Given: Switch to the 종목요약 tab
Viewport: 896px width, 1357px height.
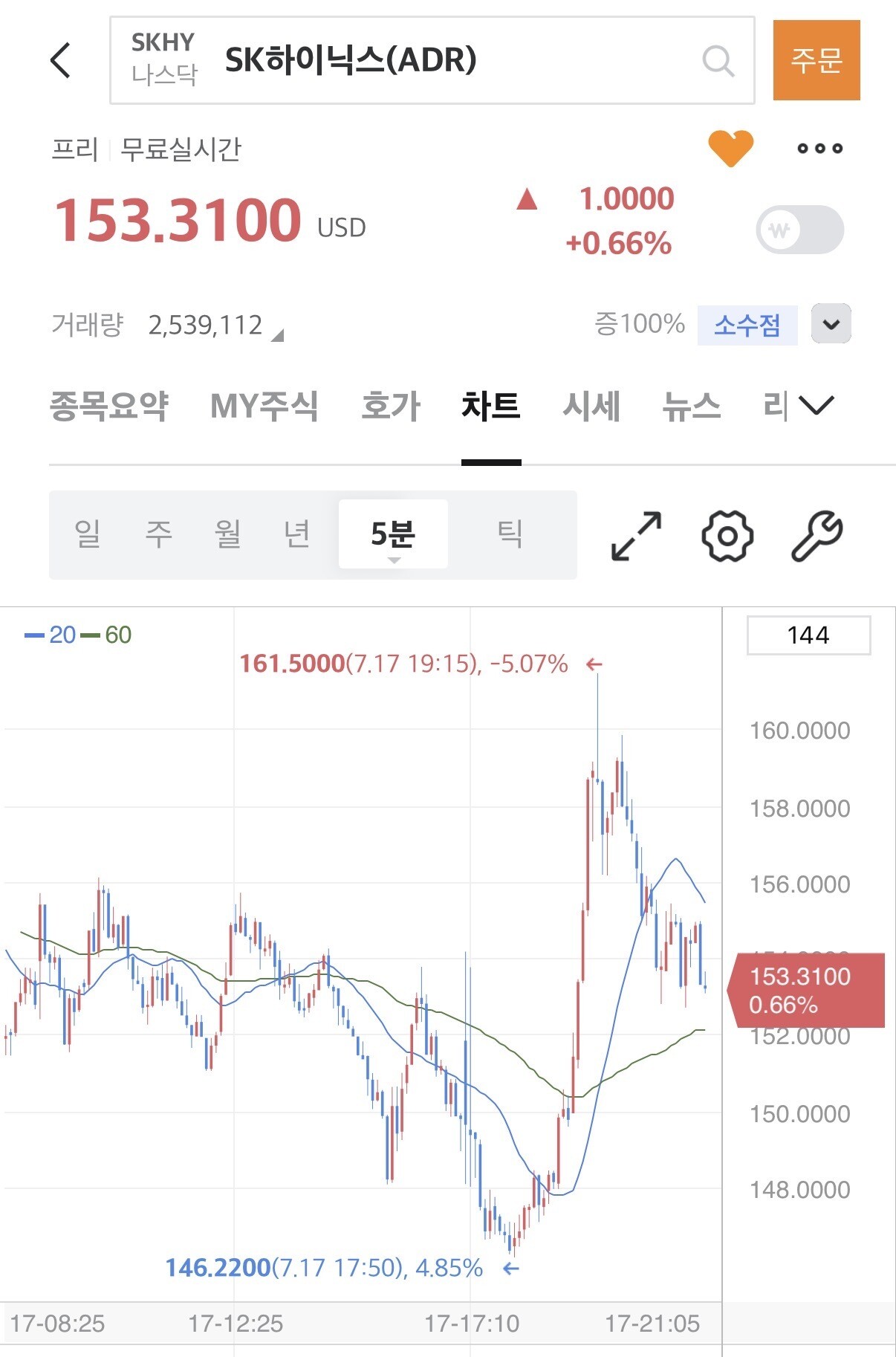Looking at the screenshot, I should (x=109, y=406).
